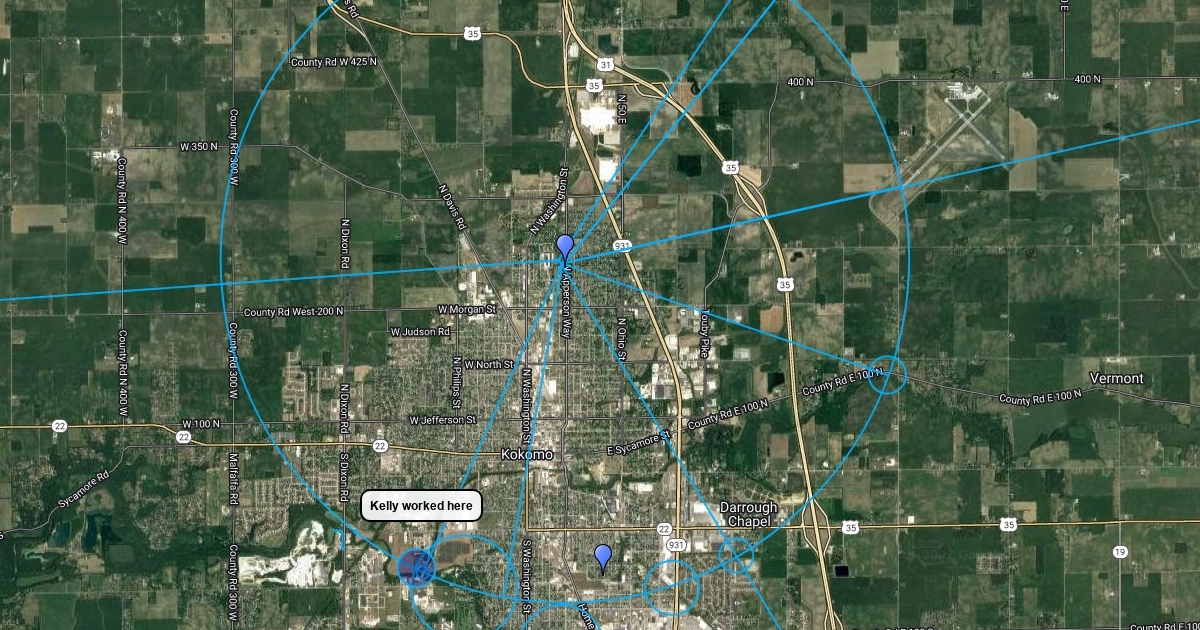The height and width of the screenshot is (630, 1200).
Task: Open the marker labeled Kelly worked here
Action: (x=416, y=566)
